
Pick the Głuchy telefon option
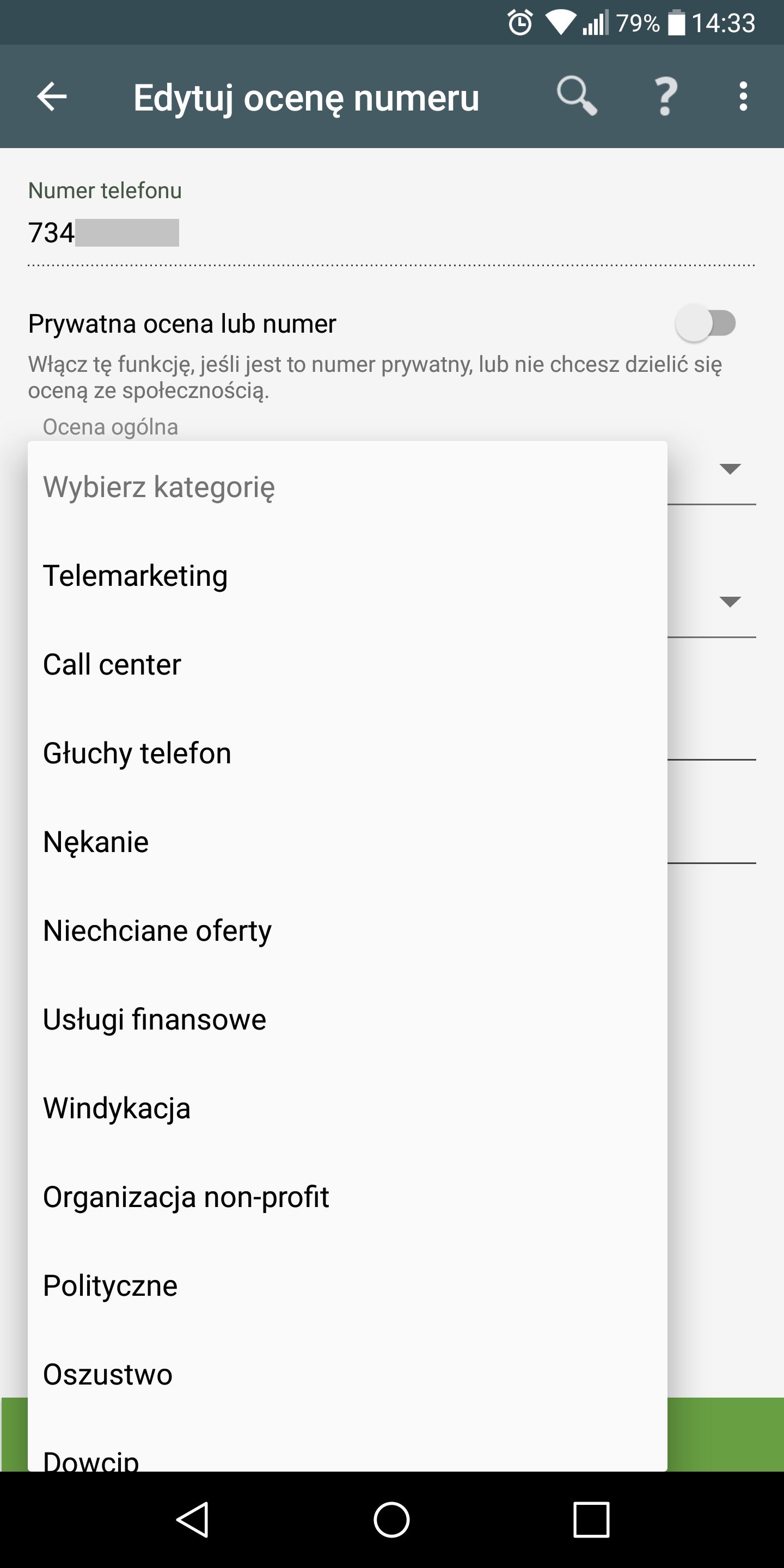click(x=347, y=754)
